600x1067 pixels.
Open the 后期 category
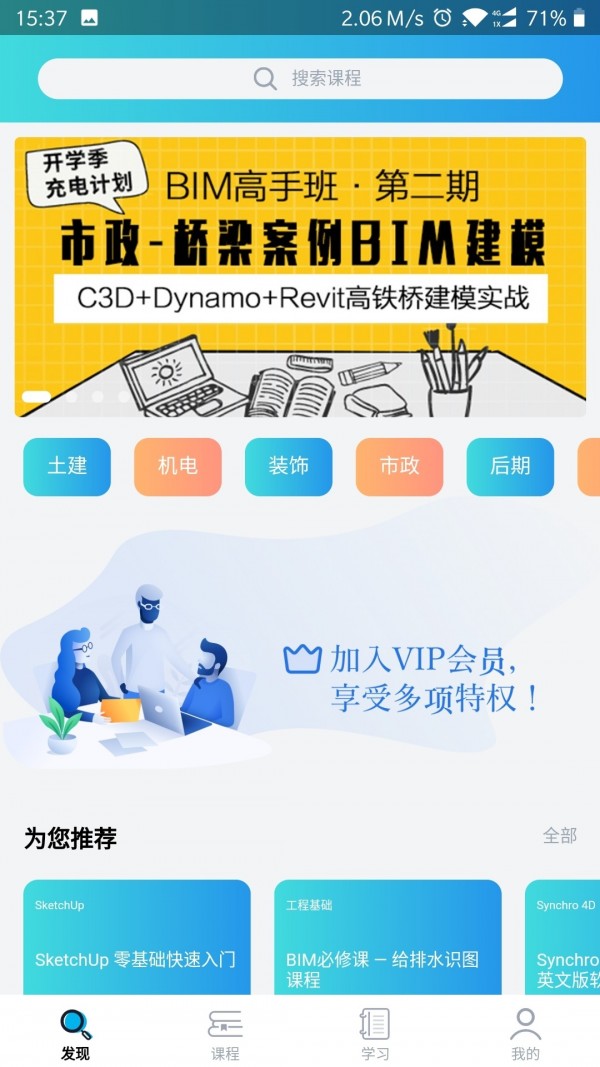pyautogui.click(x=510, y=466)
